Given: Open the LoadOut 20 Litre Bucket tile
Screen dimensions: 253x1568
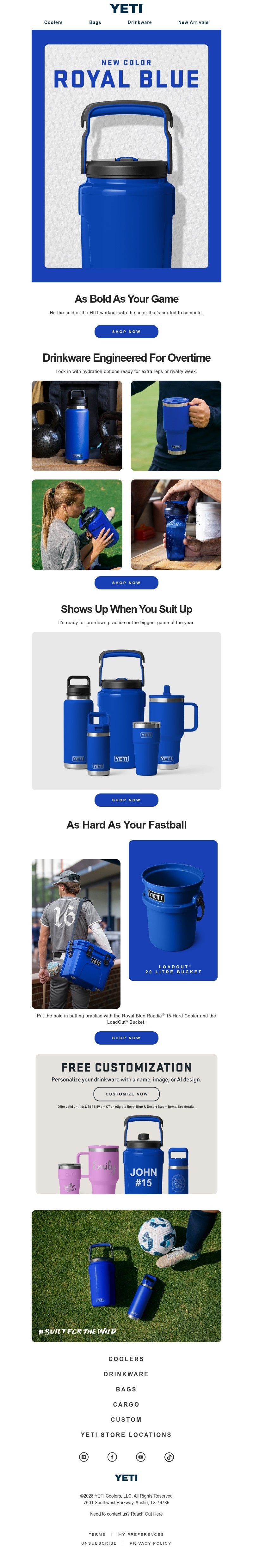Looking at the screenshot, I should point(173,910).
